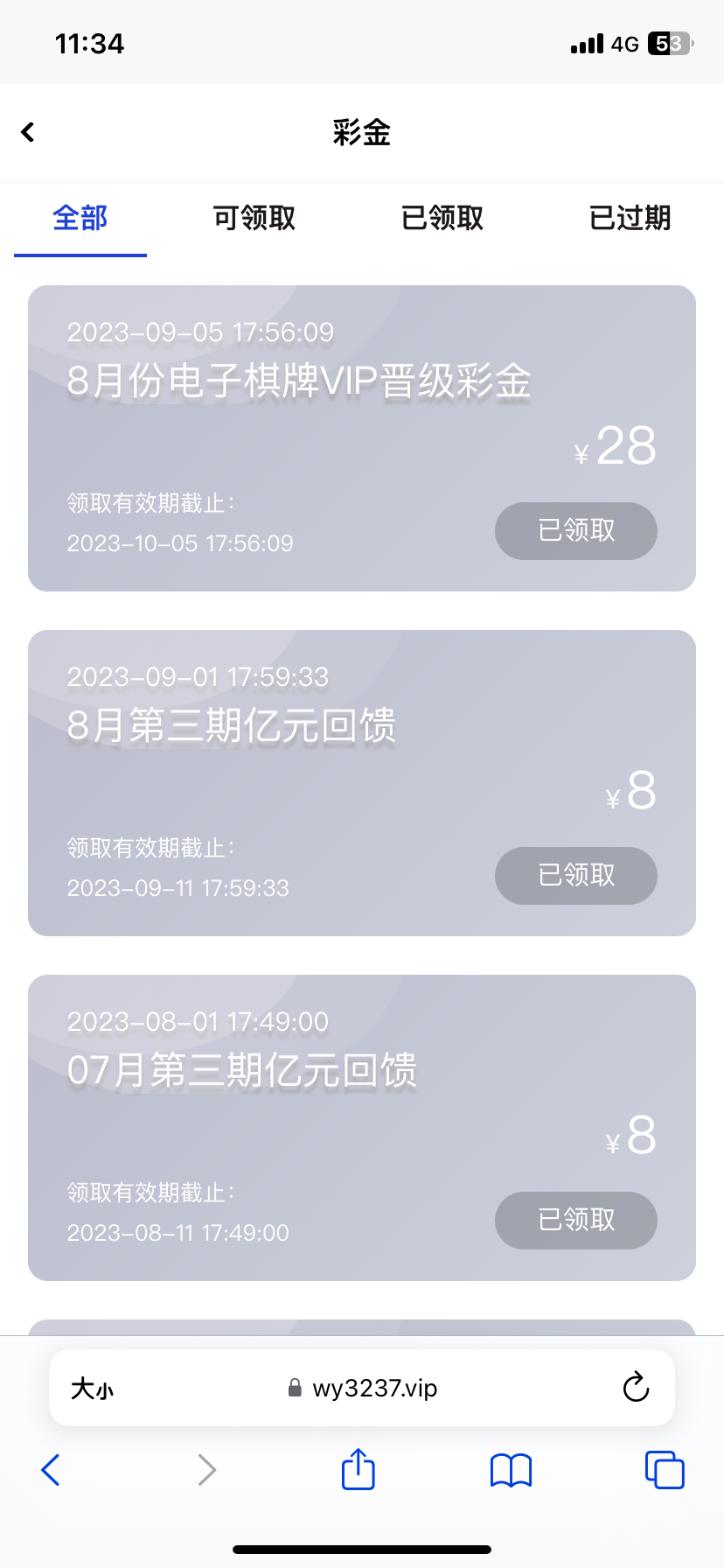
Task: Tap 已领取 button on 8月份电子棋牌VIP晋级彩金 card
Action: (x=575, y=530)
